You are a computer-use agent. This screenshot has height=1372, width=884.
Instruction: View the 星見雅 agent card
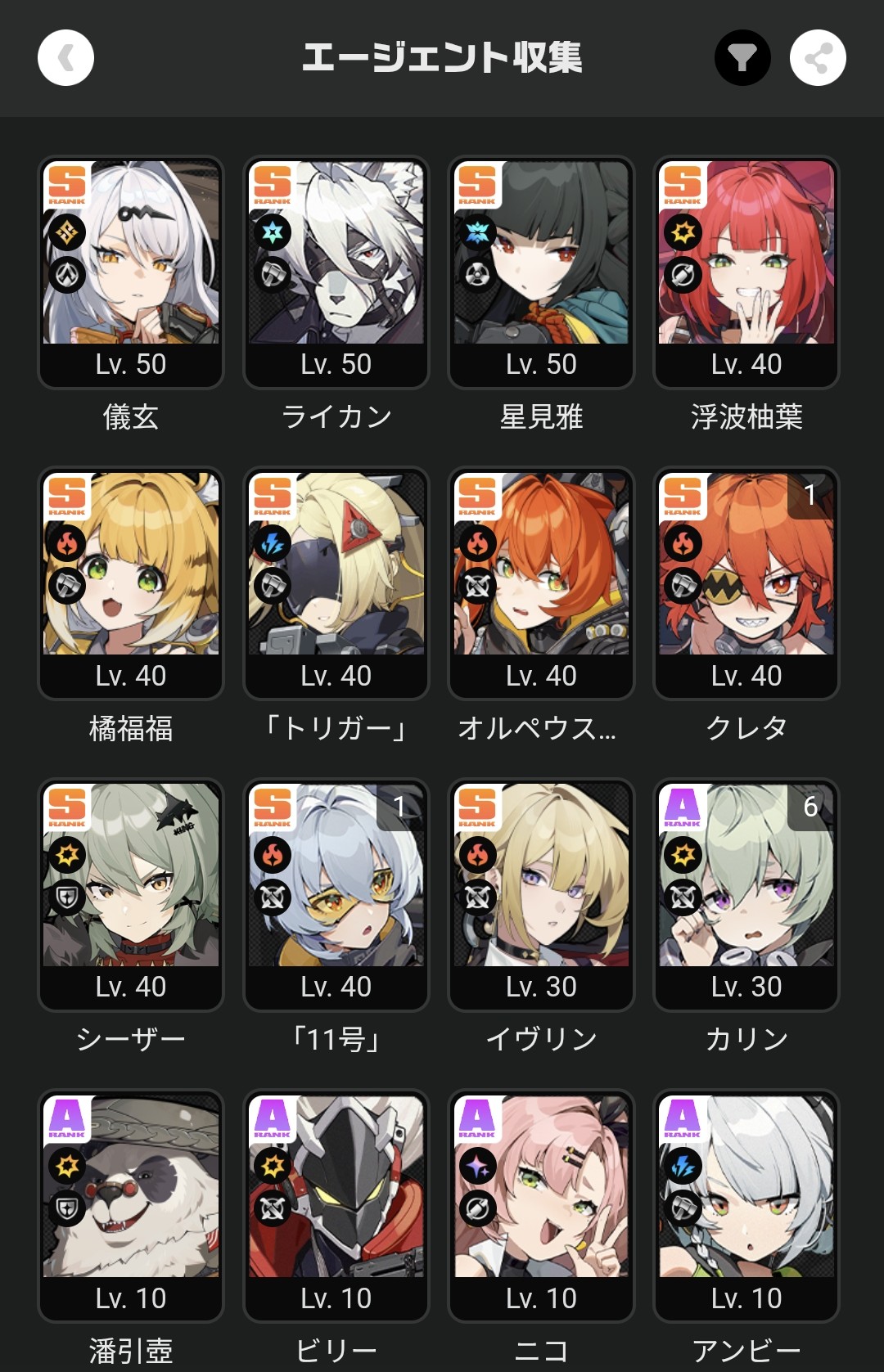(x=541, y=272)
